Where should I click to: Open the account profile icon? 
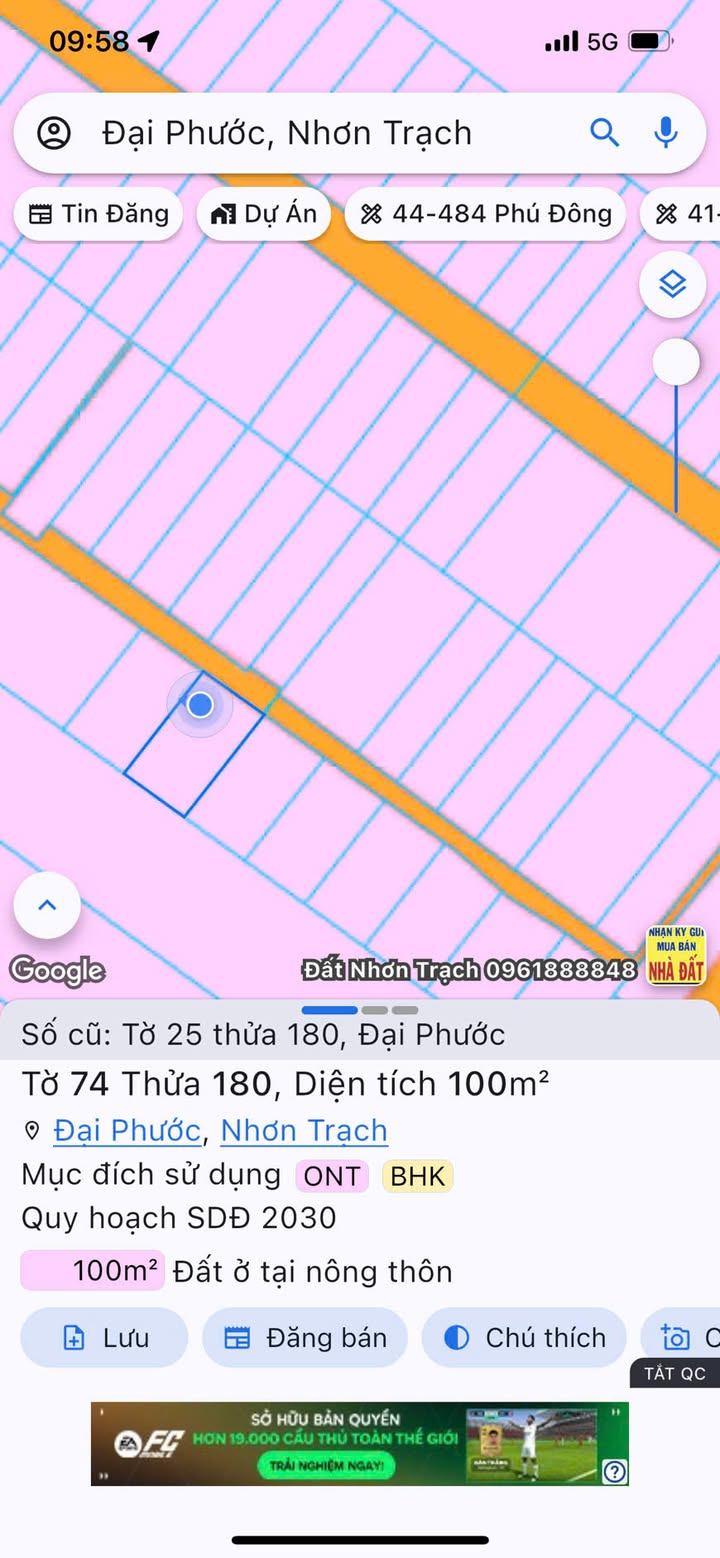54,133
